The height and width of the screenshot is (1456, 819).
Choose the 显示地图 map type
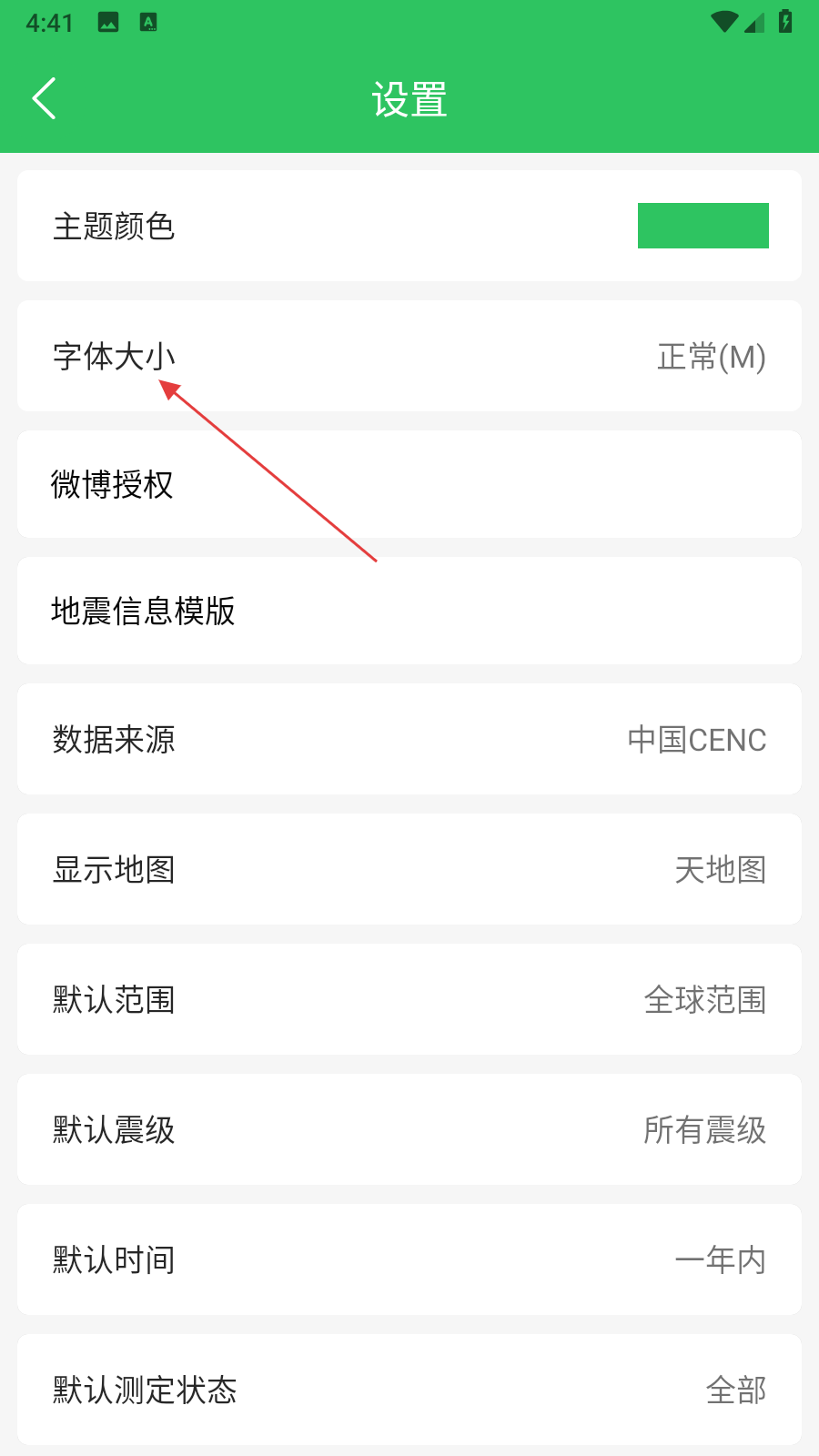coord(409,869)
